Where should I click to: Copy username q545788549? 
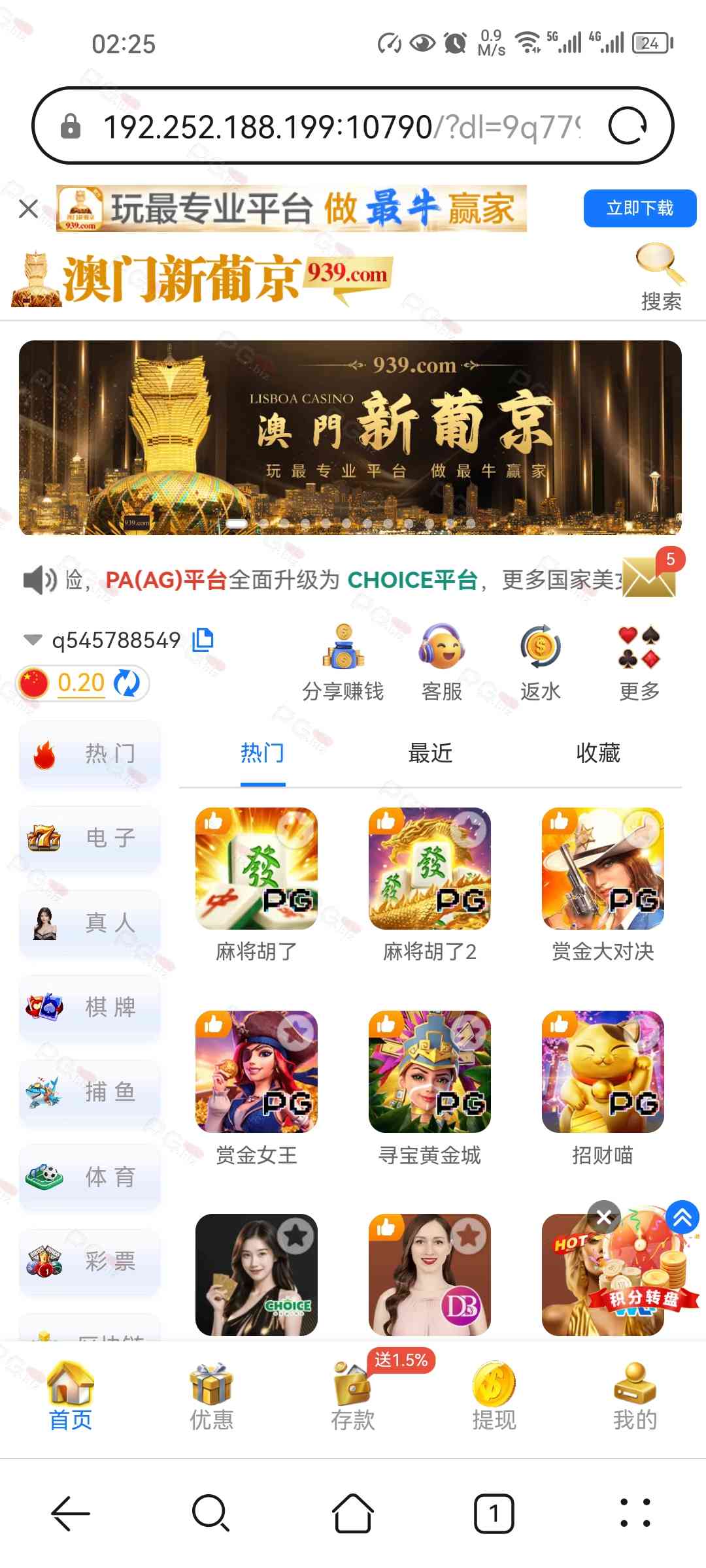coord(203,640)
